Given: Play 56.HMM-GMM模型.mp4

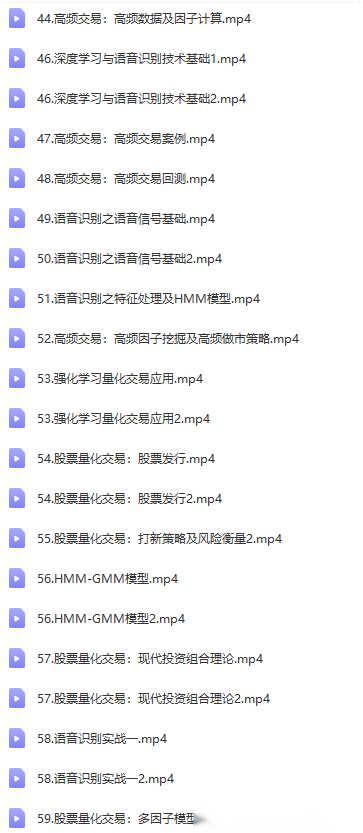Looking at the screenshot, I should tap(107, 579).
